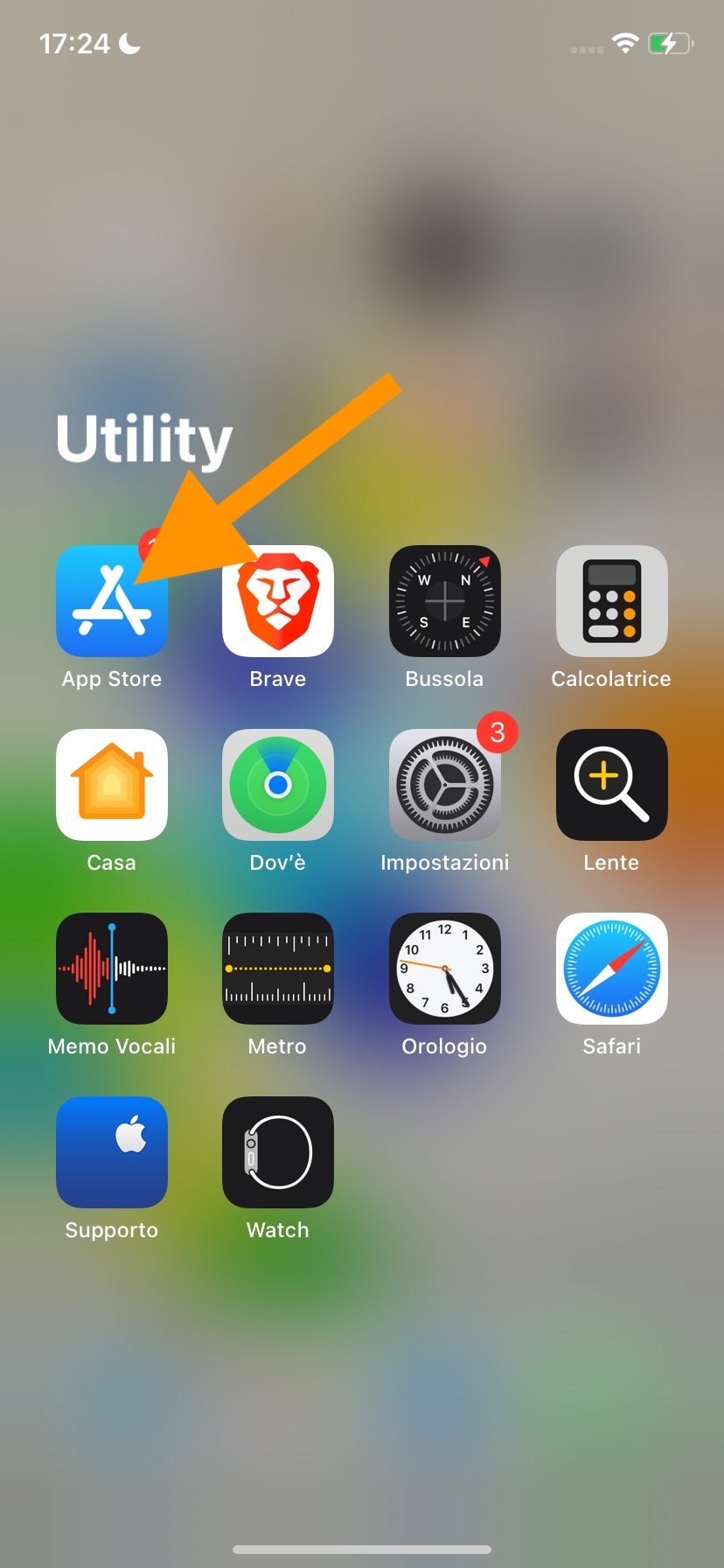
Task: Launch the Brave browser
Action: click(x=278, y=602)
